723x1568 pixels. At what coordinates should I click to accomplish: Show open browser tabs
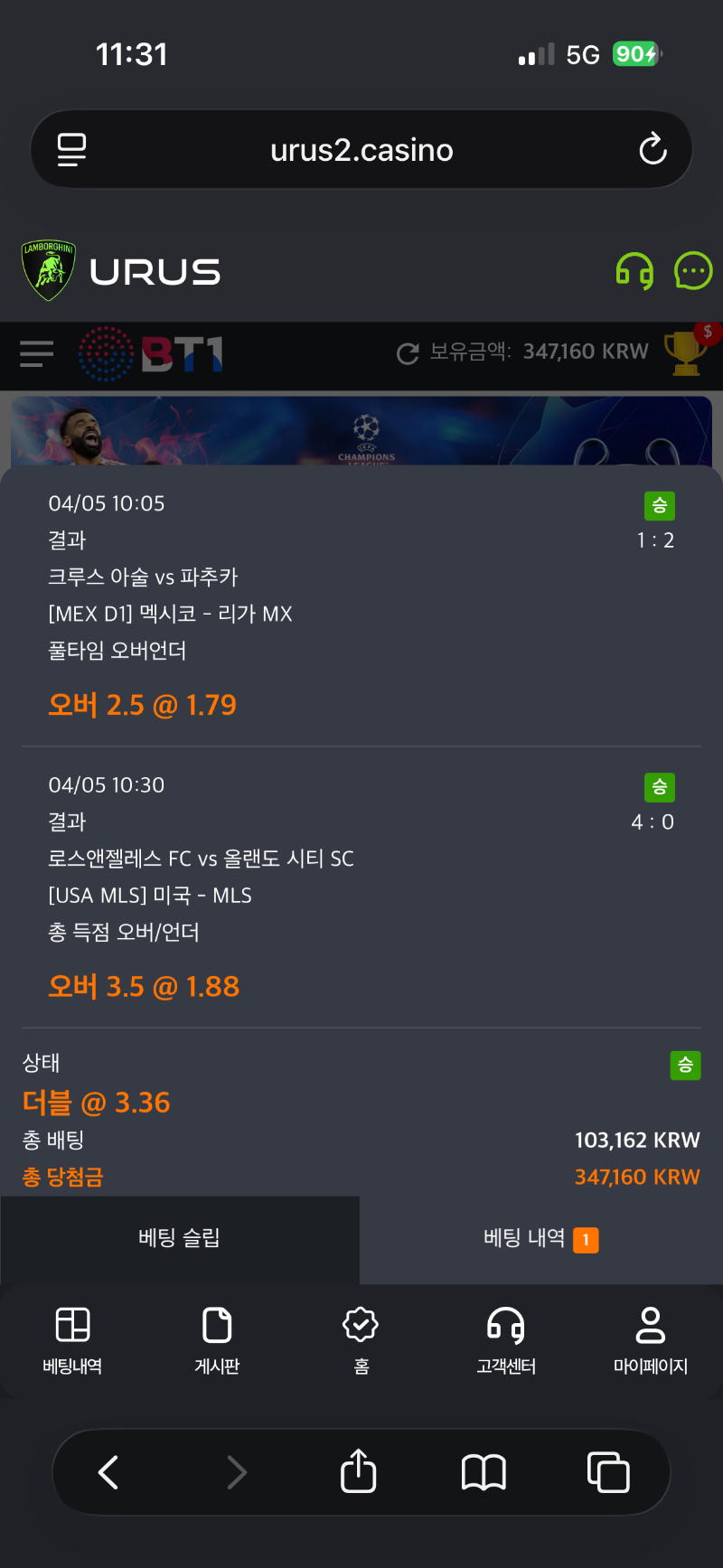click(x=608, y=1472)
